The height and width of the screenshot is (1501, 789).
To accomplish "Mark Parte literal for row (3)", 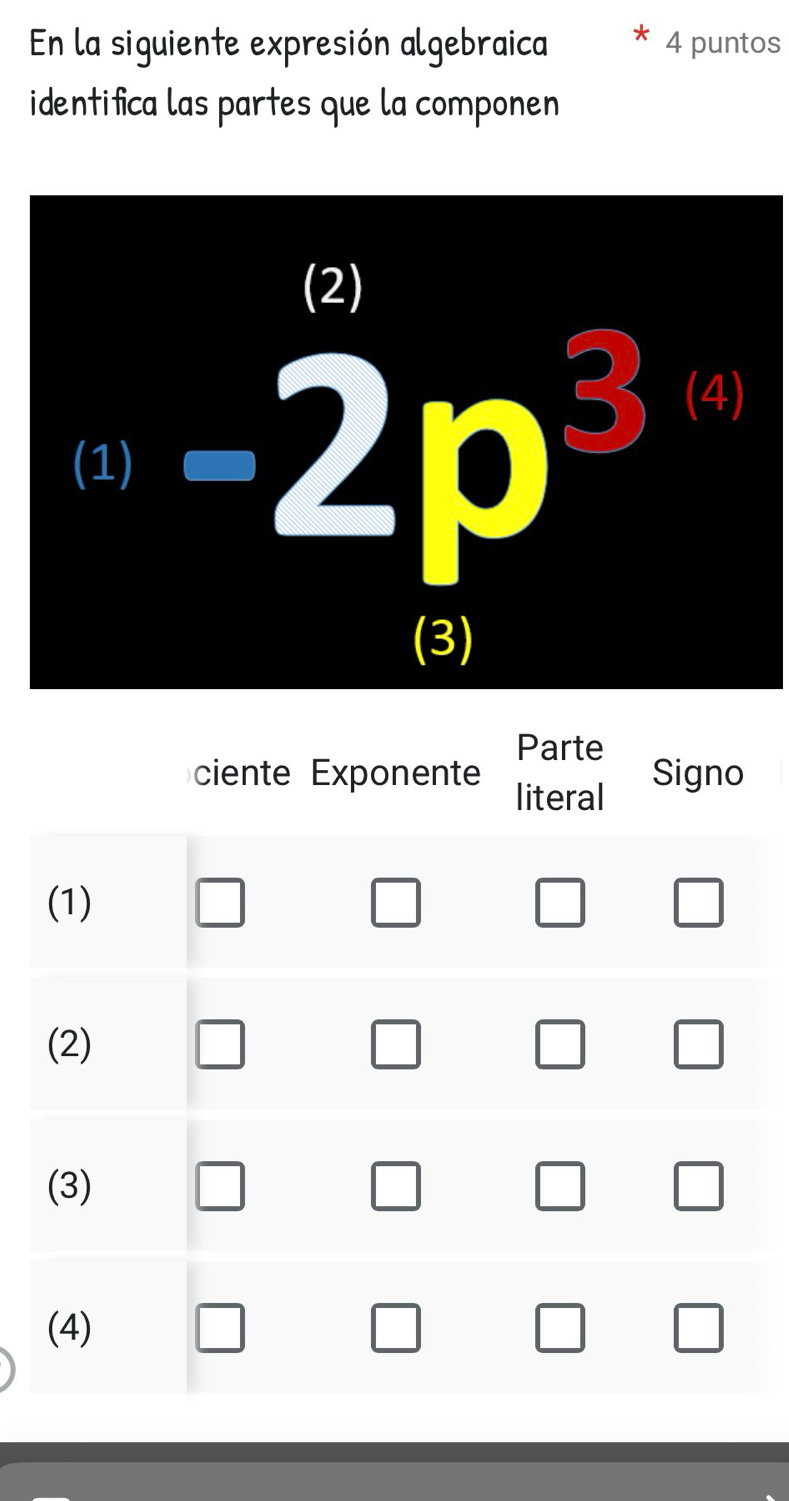I will click(560, 1186).
